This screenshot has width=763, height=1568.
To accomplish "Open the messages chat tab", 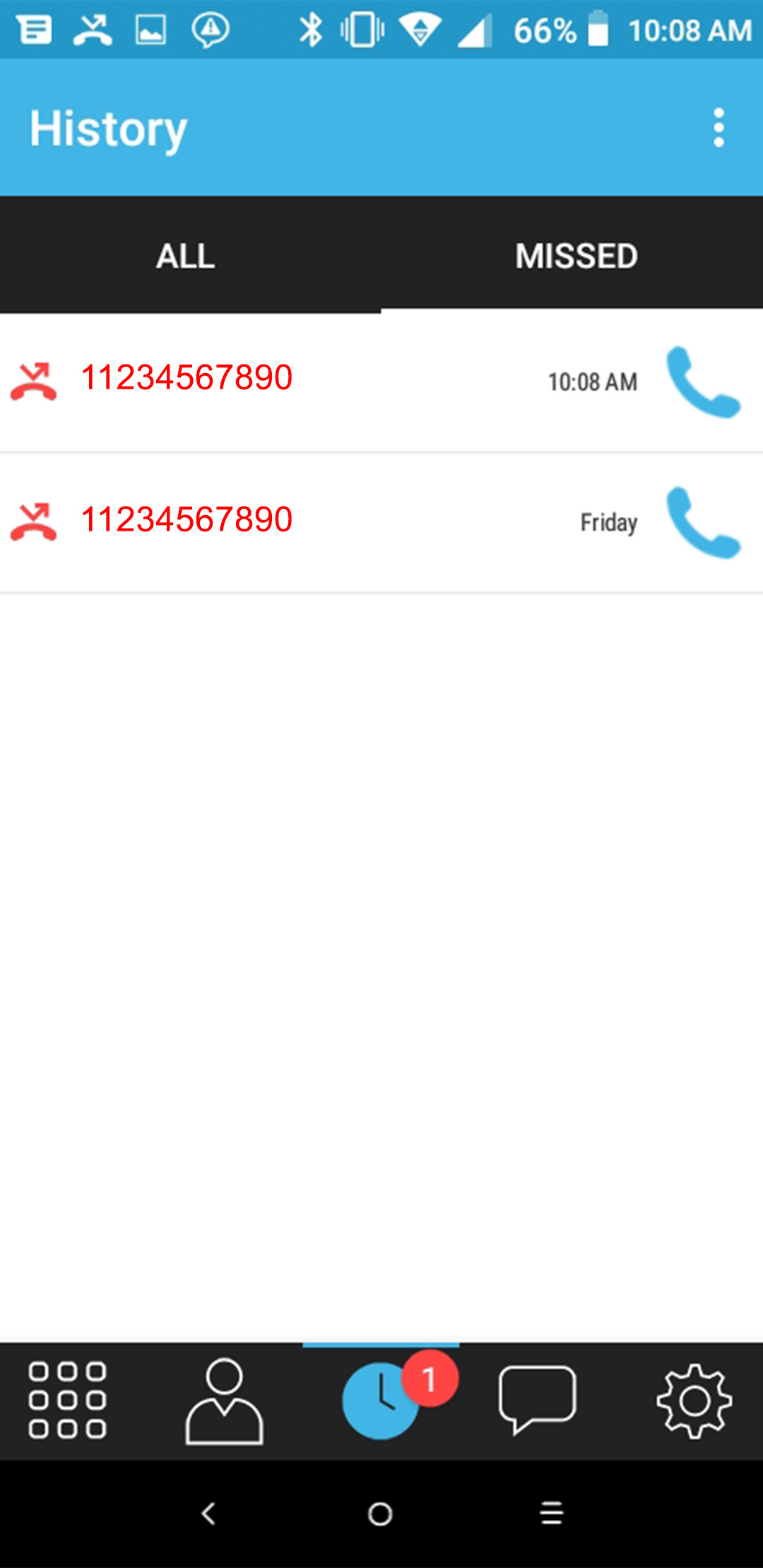I will click(538, 1401).
